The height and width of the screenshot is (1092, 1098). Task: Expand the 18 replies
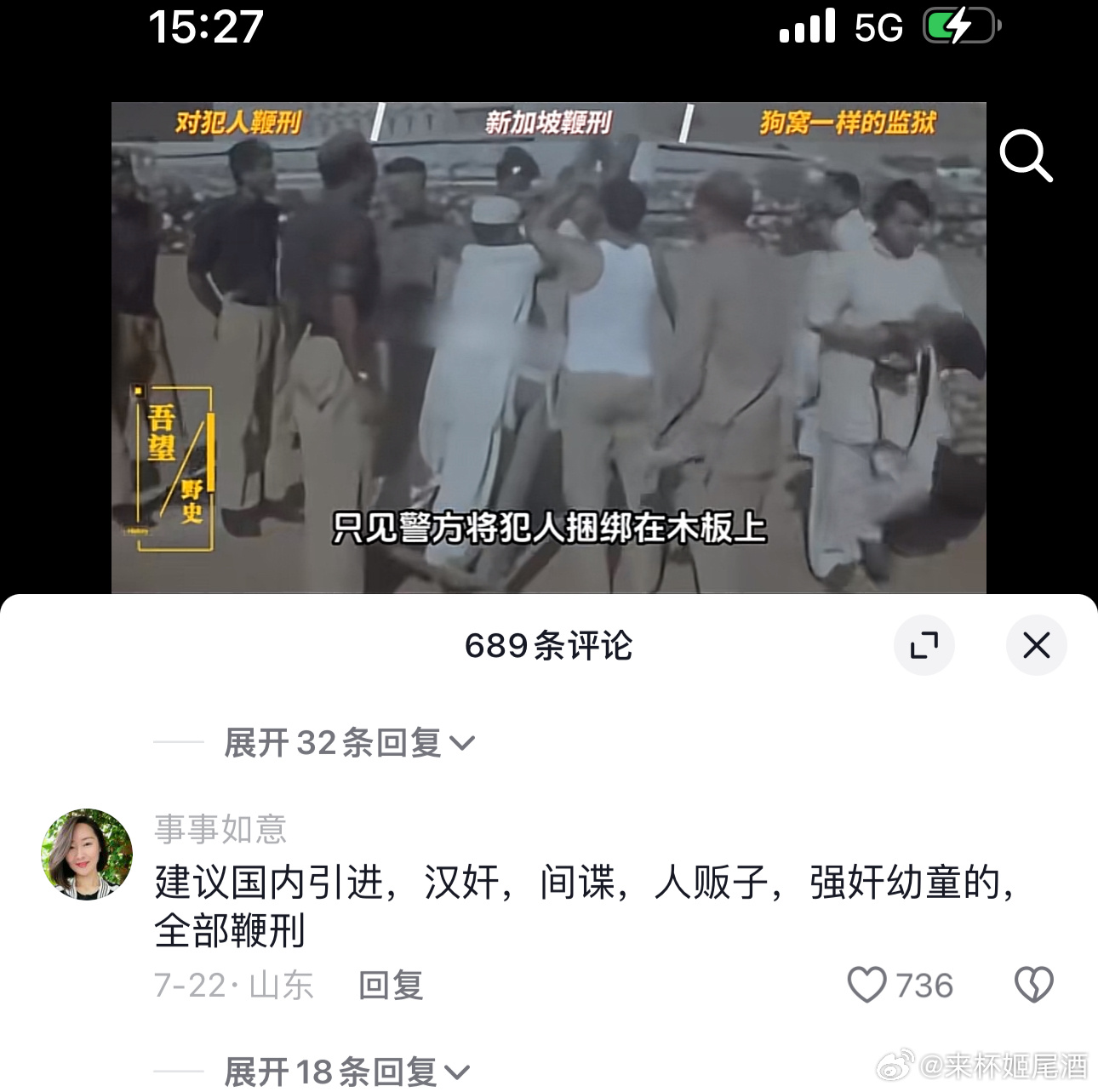point(346,1072)
